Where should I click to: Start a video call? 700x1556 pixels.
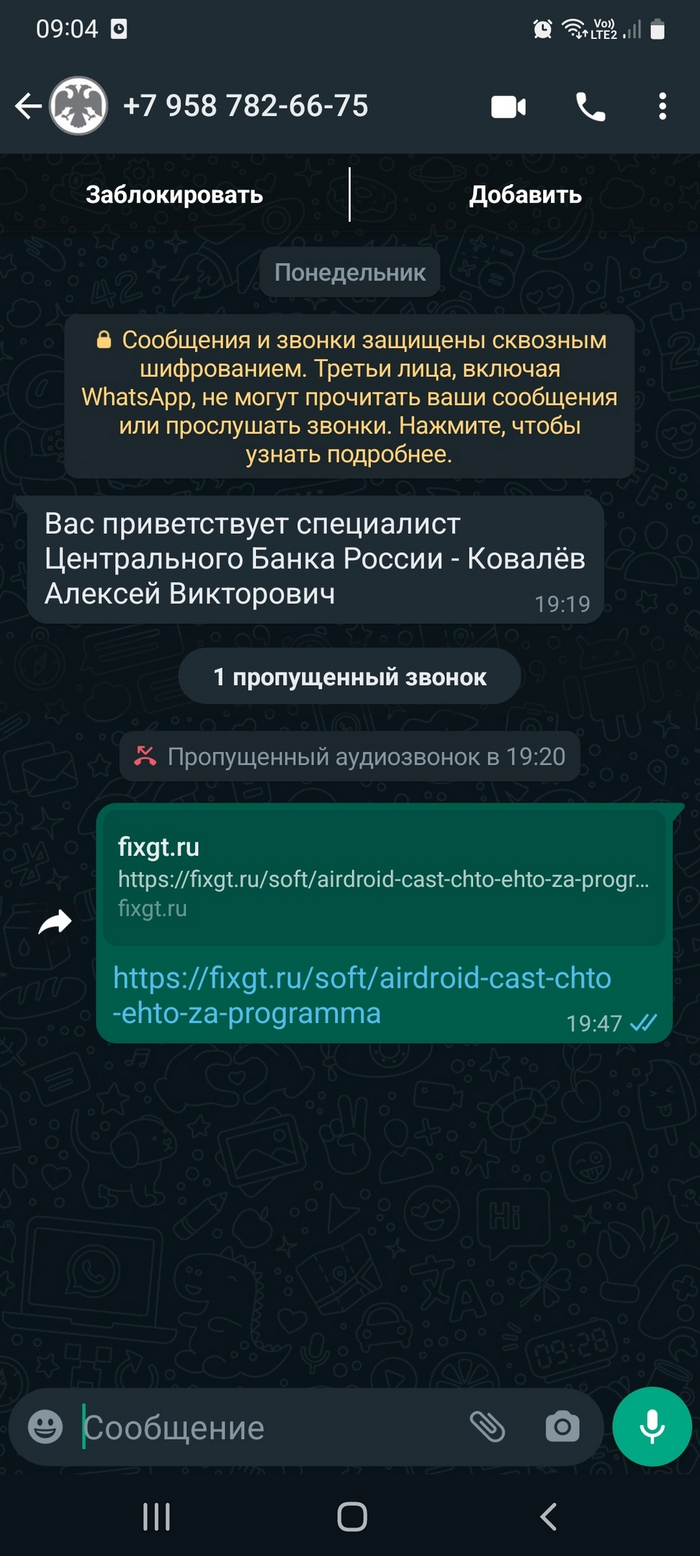click(x=508, y=107)
